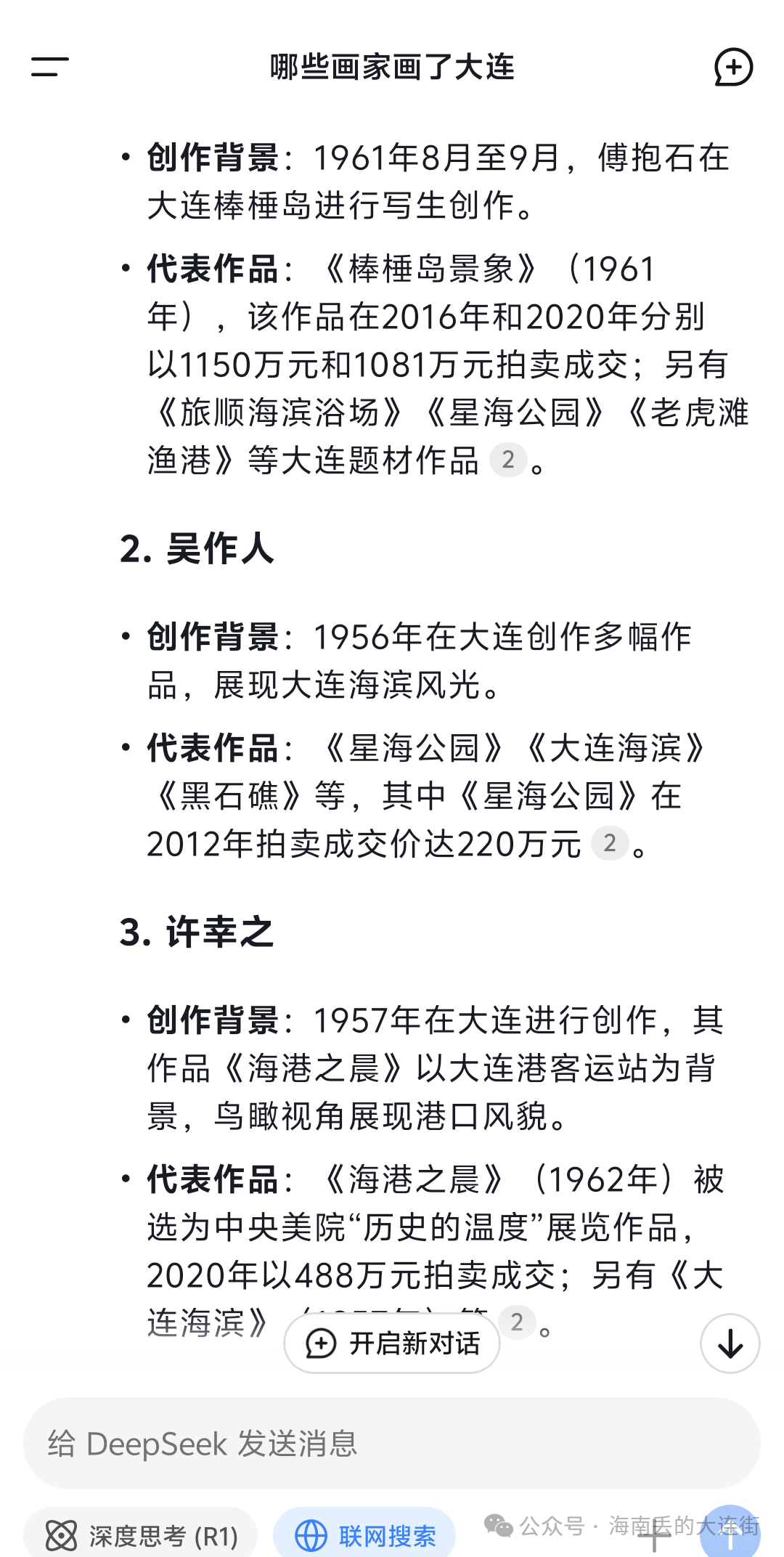The width and height of the screenshot is (784, 1557).
Task: Start a new chat from top-right icon
Action: pyautogui.click(x=733, y=68)
